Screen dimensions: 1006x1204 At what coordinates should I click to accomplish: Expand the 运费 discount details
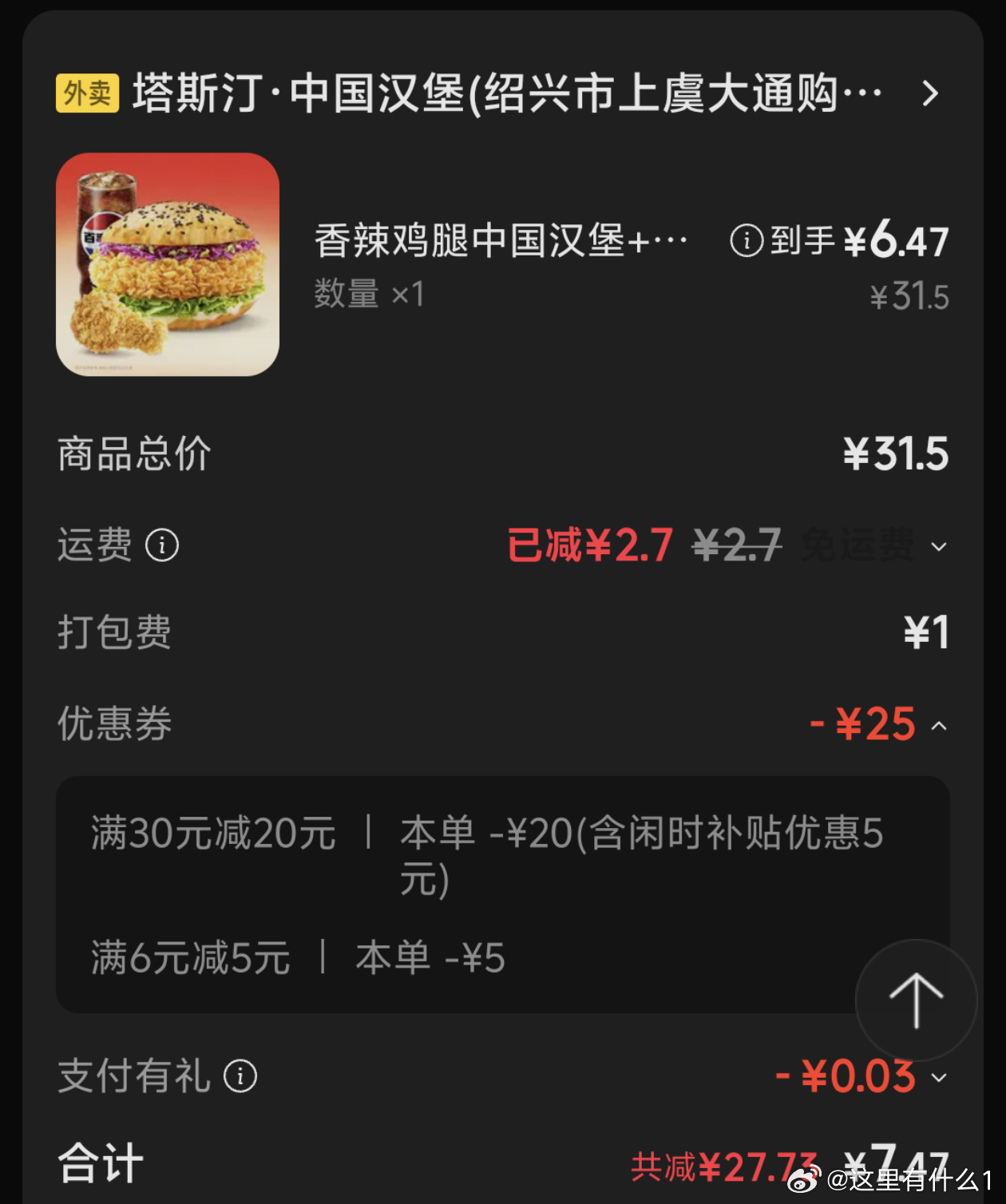[939, 547]
